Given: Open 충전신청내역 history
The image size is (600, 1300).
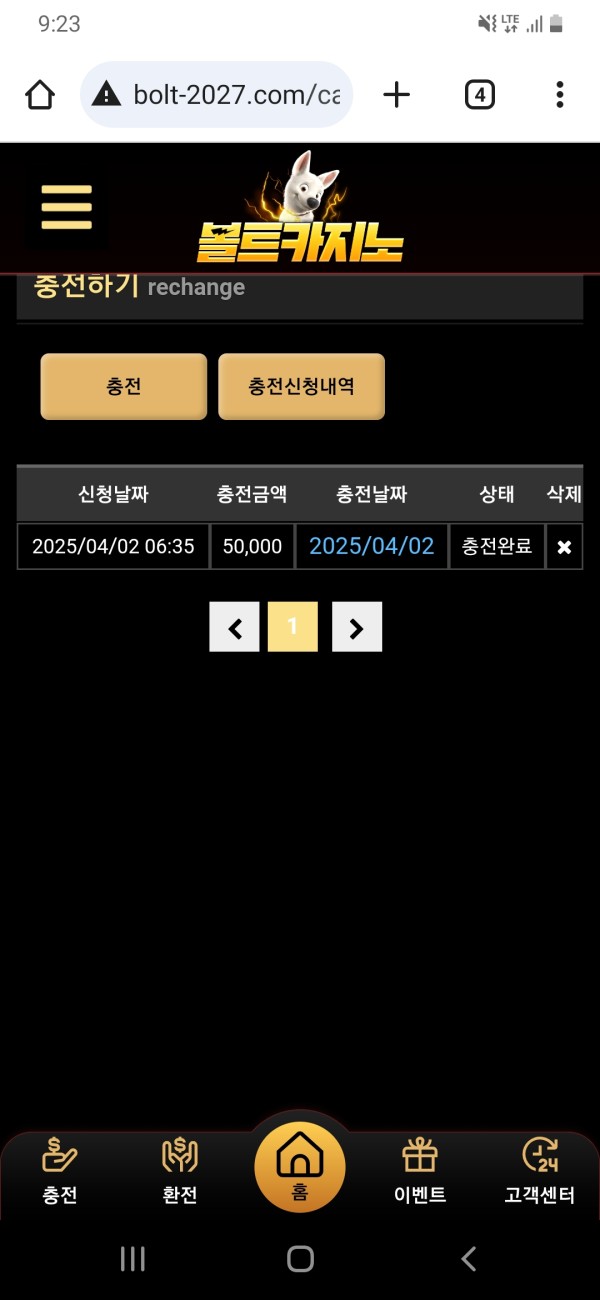Looking at the screenshot, I should pos(301,386).
